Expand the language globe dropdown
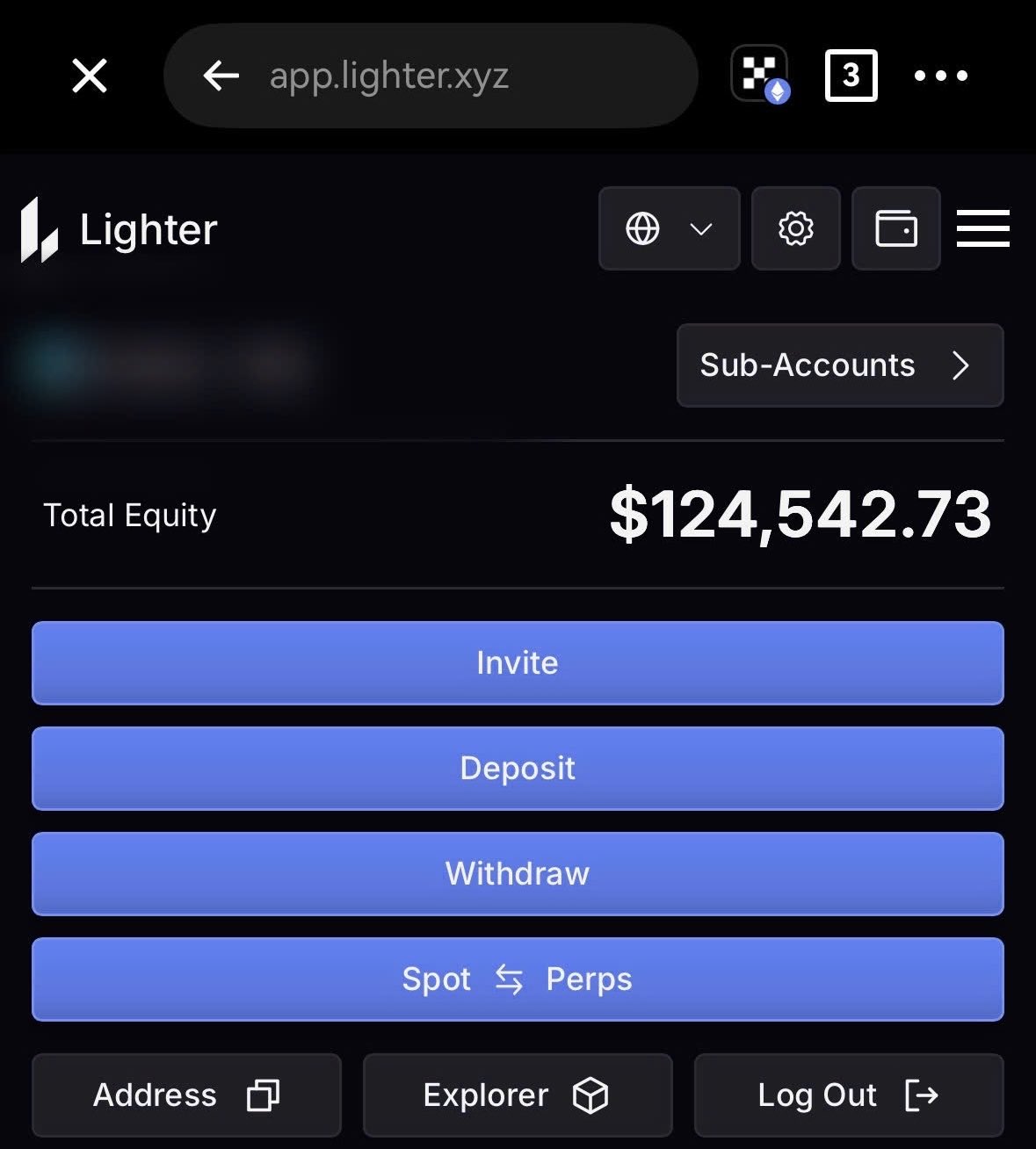This screenshot has width=1036, height=1149. click(x=670, y=228)
